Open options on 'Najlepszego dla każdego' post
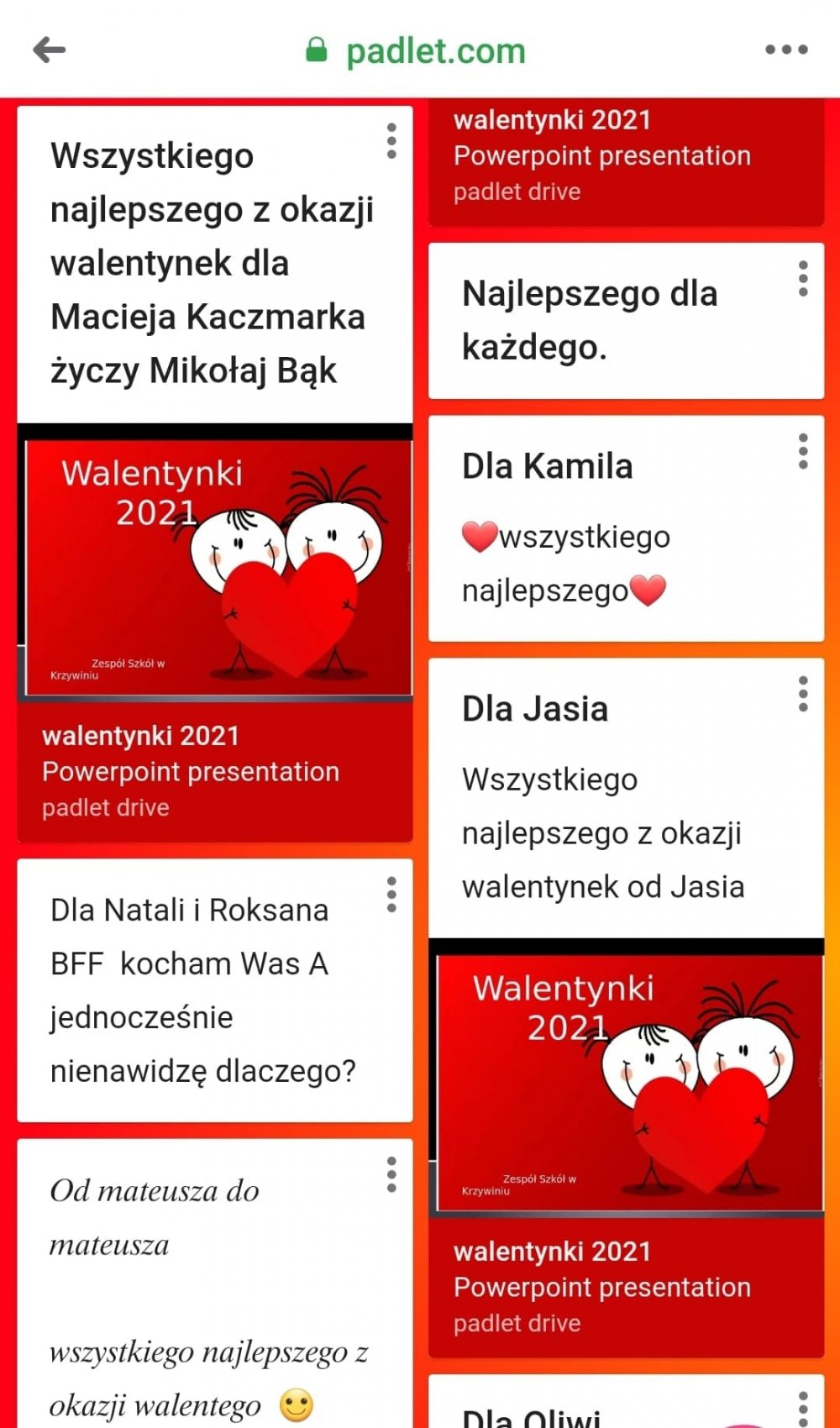The height and width of the screenshot is (1428, 840). click(x=803, y=278)
